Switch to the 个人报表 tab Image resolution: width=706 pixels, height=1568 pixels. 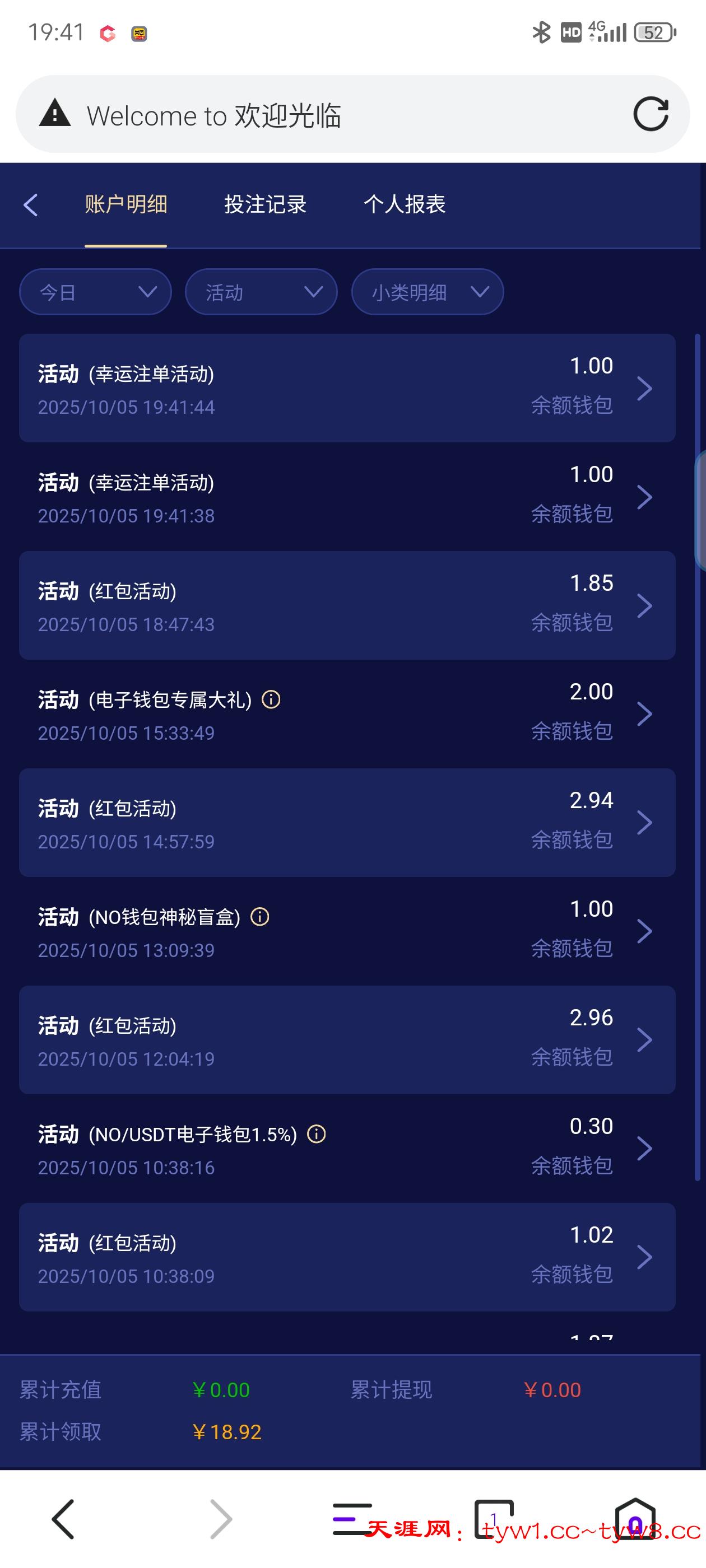point(405,204)
